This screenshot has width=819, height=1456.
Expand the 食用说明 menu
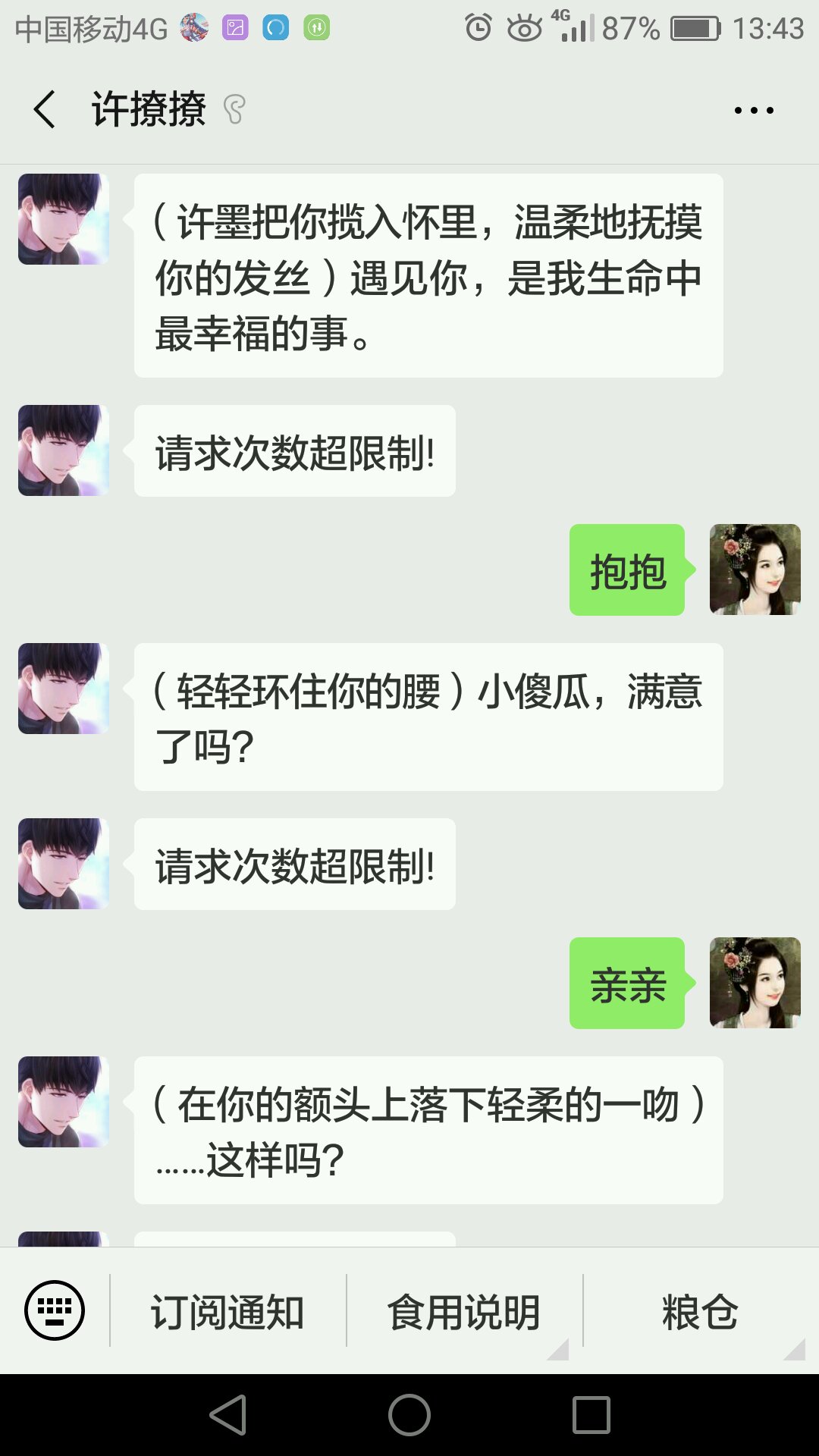(464, 1311)
